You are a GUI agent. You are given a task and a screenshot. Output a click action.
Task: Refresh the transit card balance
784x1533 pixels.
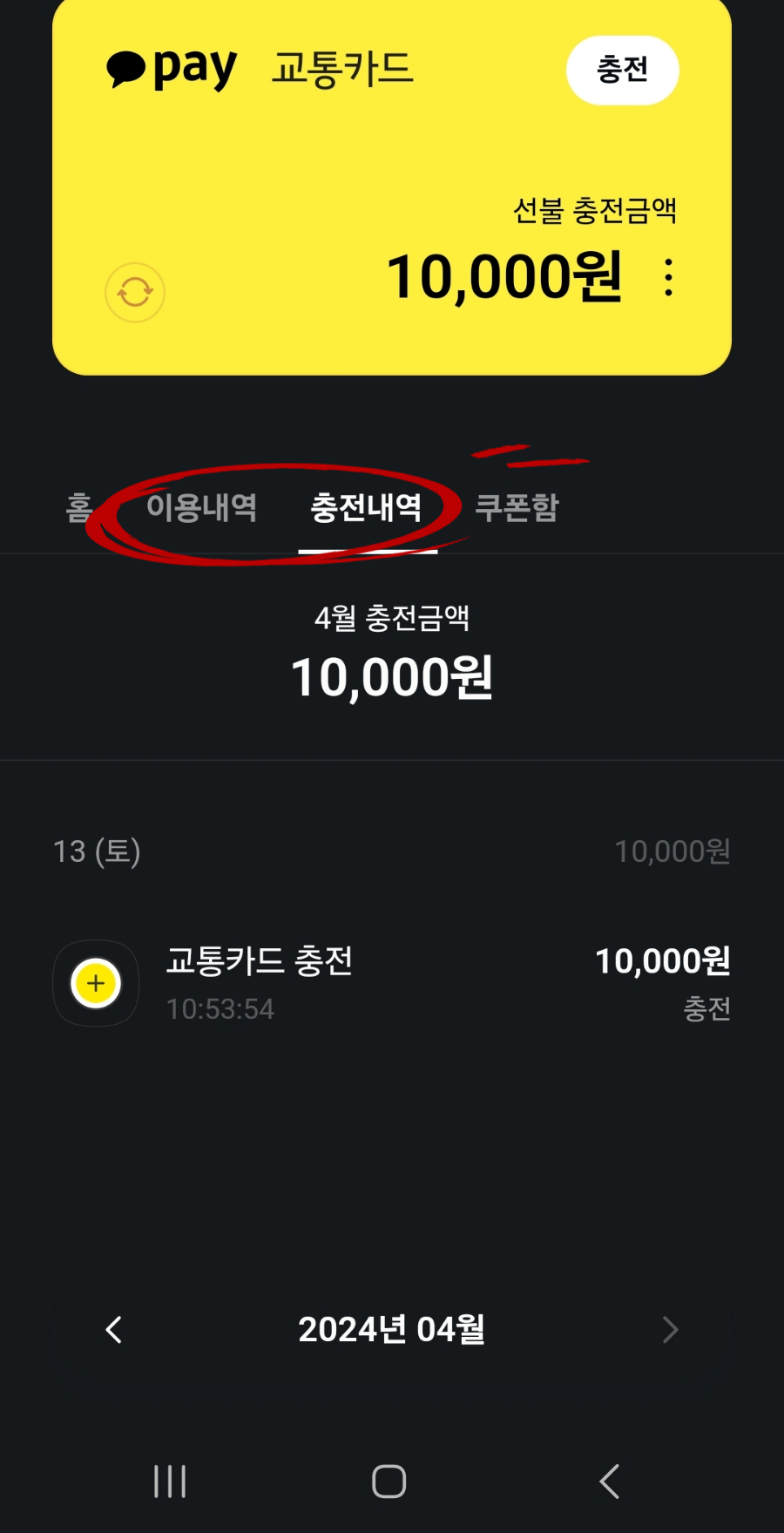(x=135, y=292)
